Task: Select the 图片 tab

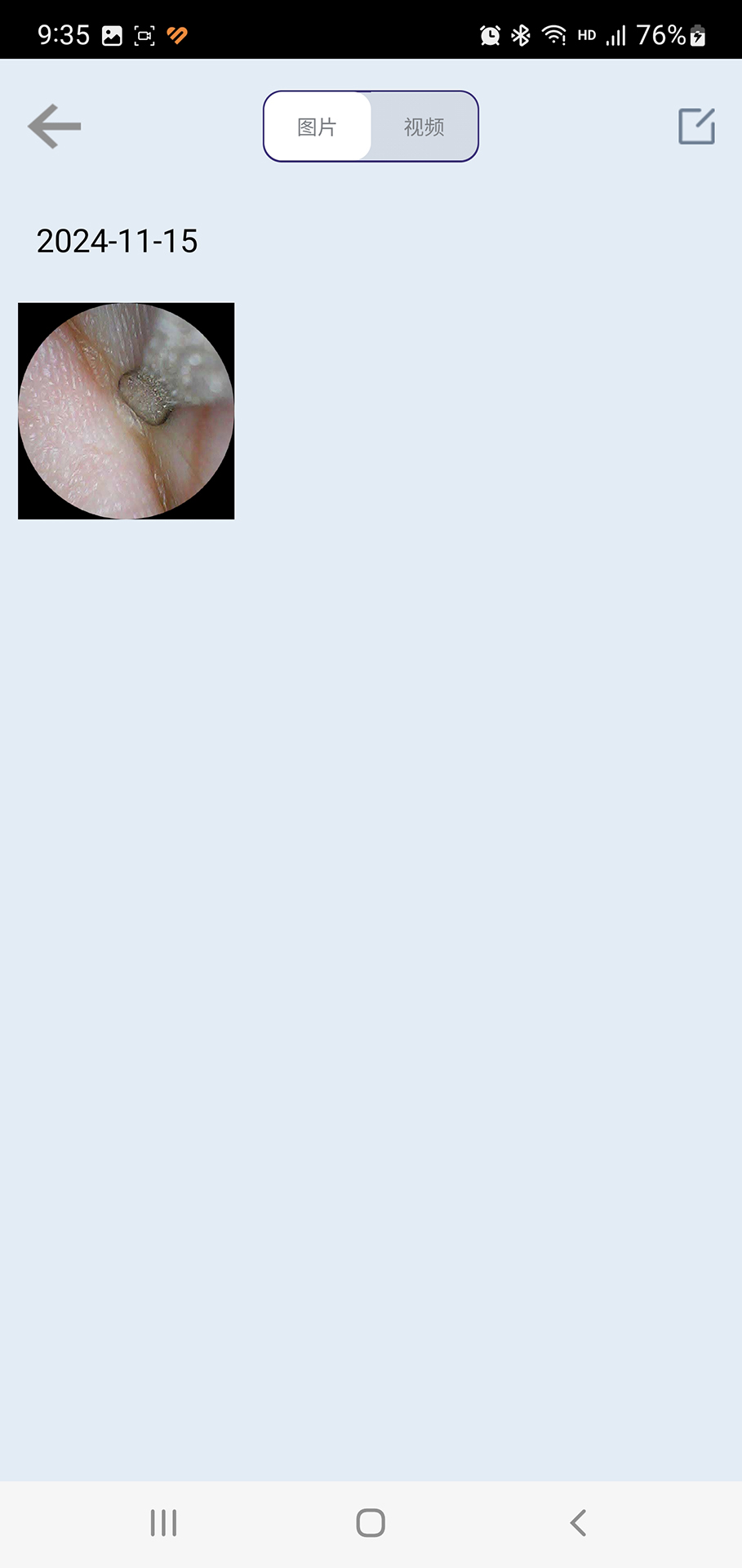Action: pos(318,127)
